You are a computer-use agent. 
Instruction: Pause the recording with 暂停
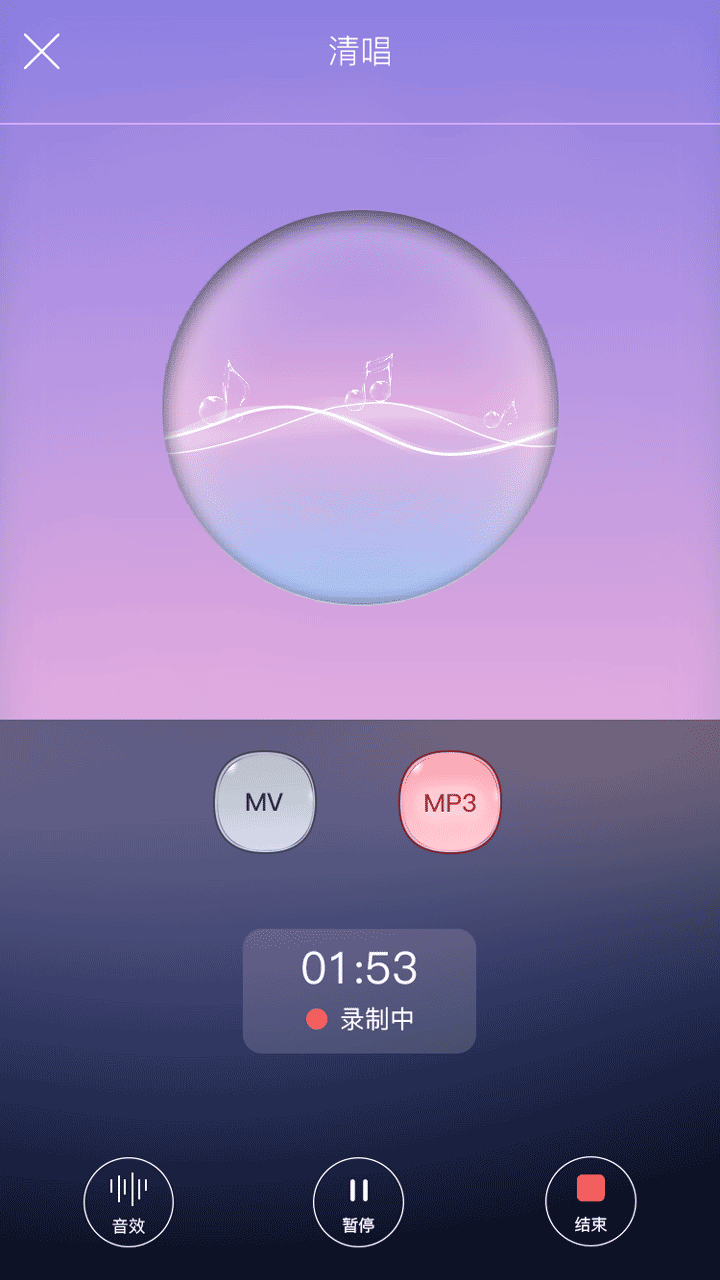[x=359, y=1201]
